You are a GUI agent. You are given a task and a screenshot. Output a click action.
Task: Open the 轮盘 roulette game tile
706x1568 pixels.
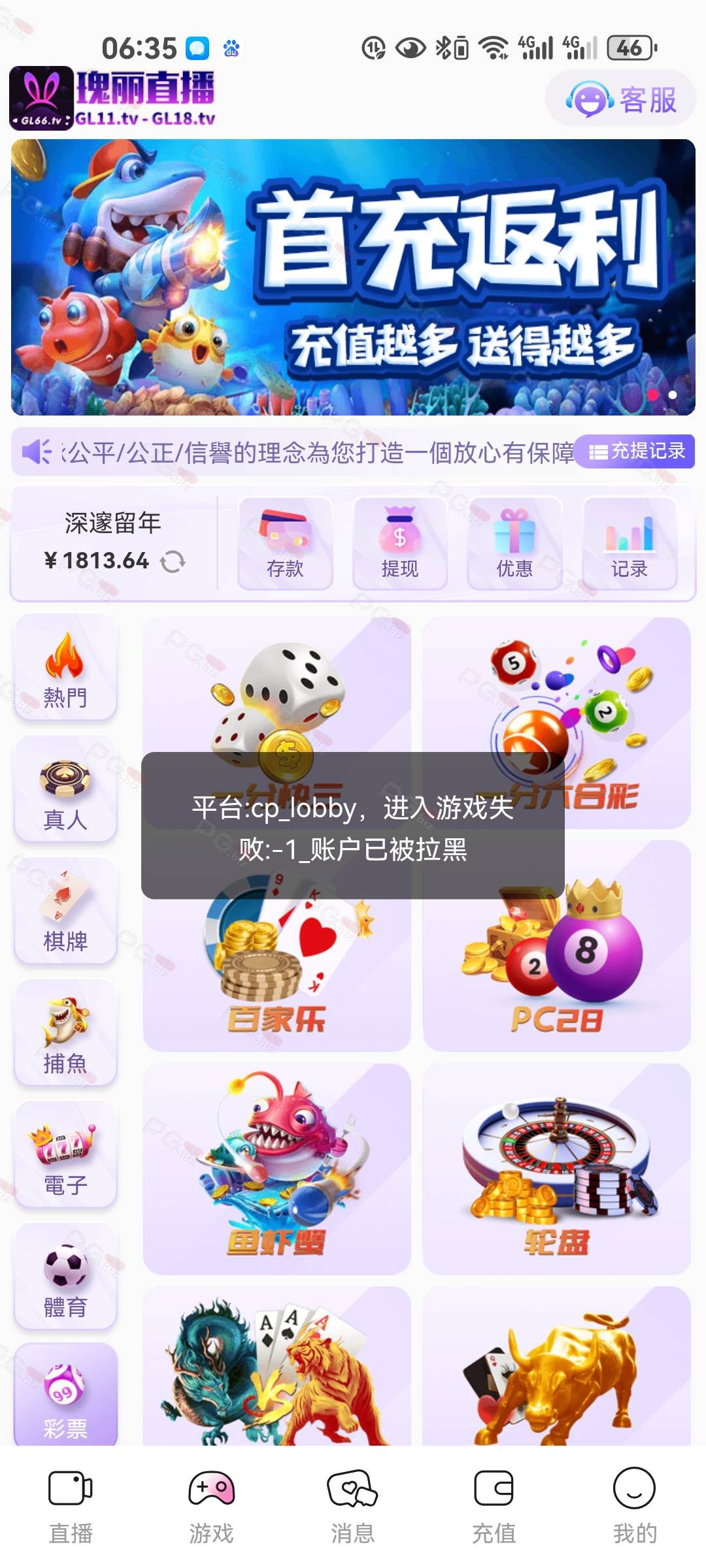point(557,1169)
